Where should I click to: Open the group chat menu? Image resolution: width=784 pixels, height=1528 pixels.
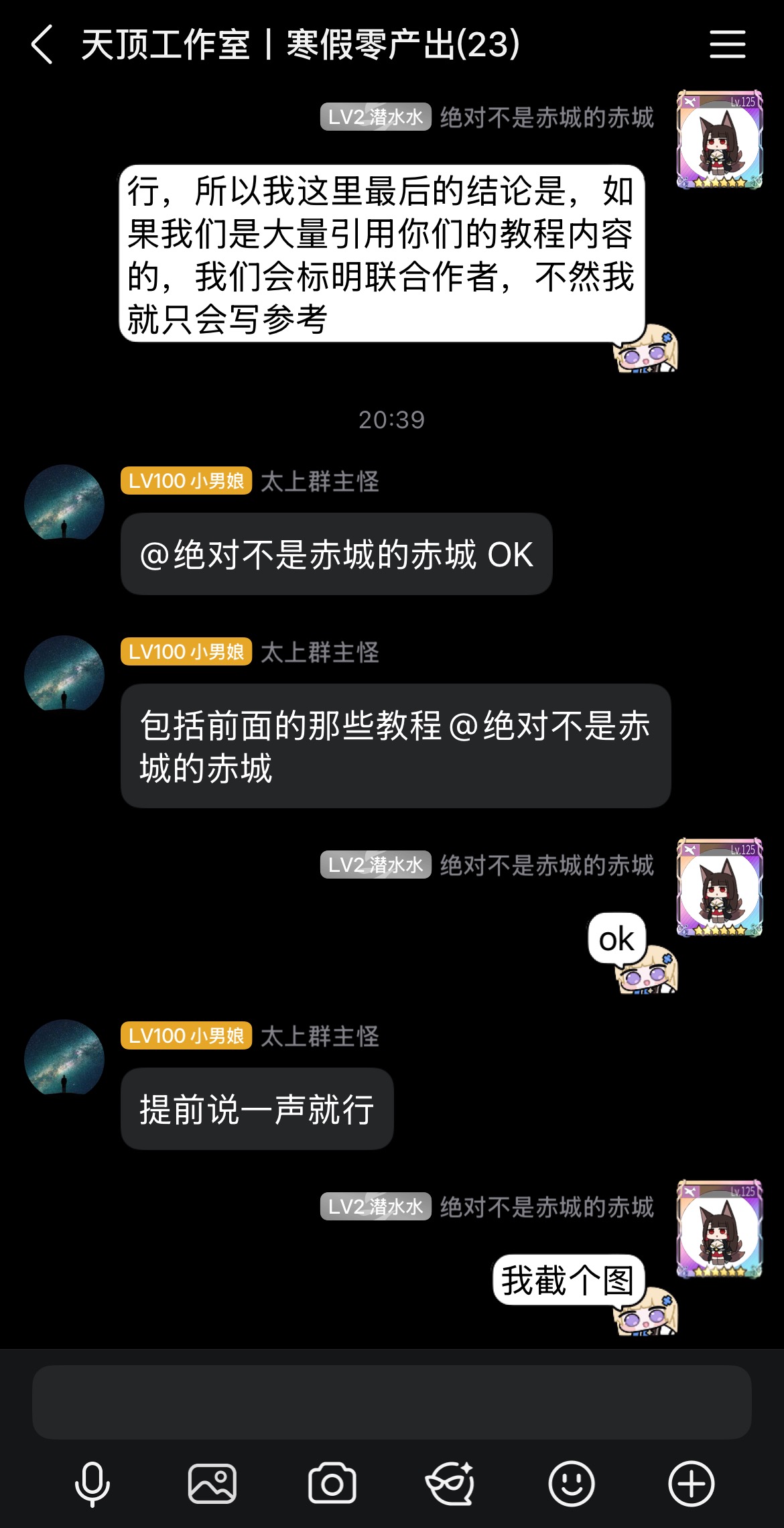tap(727, 45)
